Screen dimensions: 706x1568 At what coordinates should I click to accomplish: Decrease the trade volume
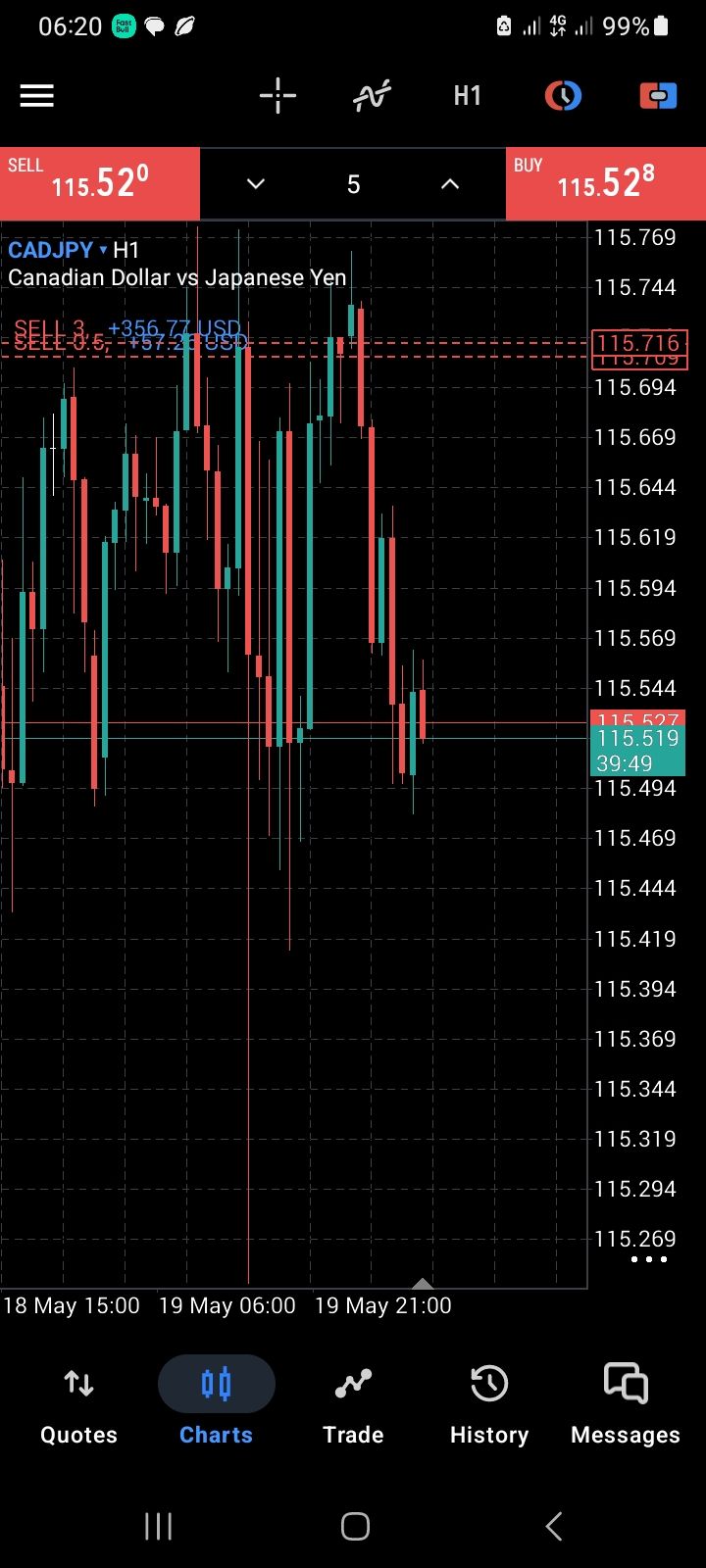256,184
